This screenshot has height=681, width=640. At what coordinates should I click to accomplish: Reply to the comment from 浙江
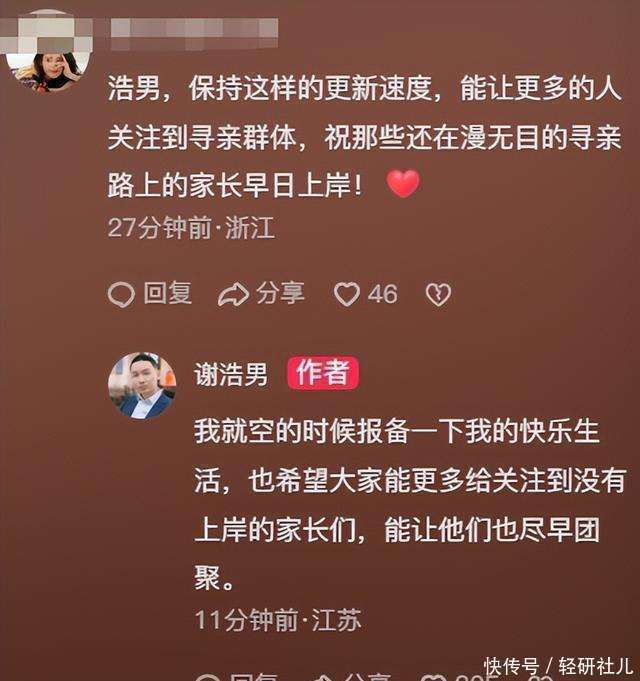tap(150, 294)
